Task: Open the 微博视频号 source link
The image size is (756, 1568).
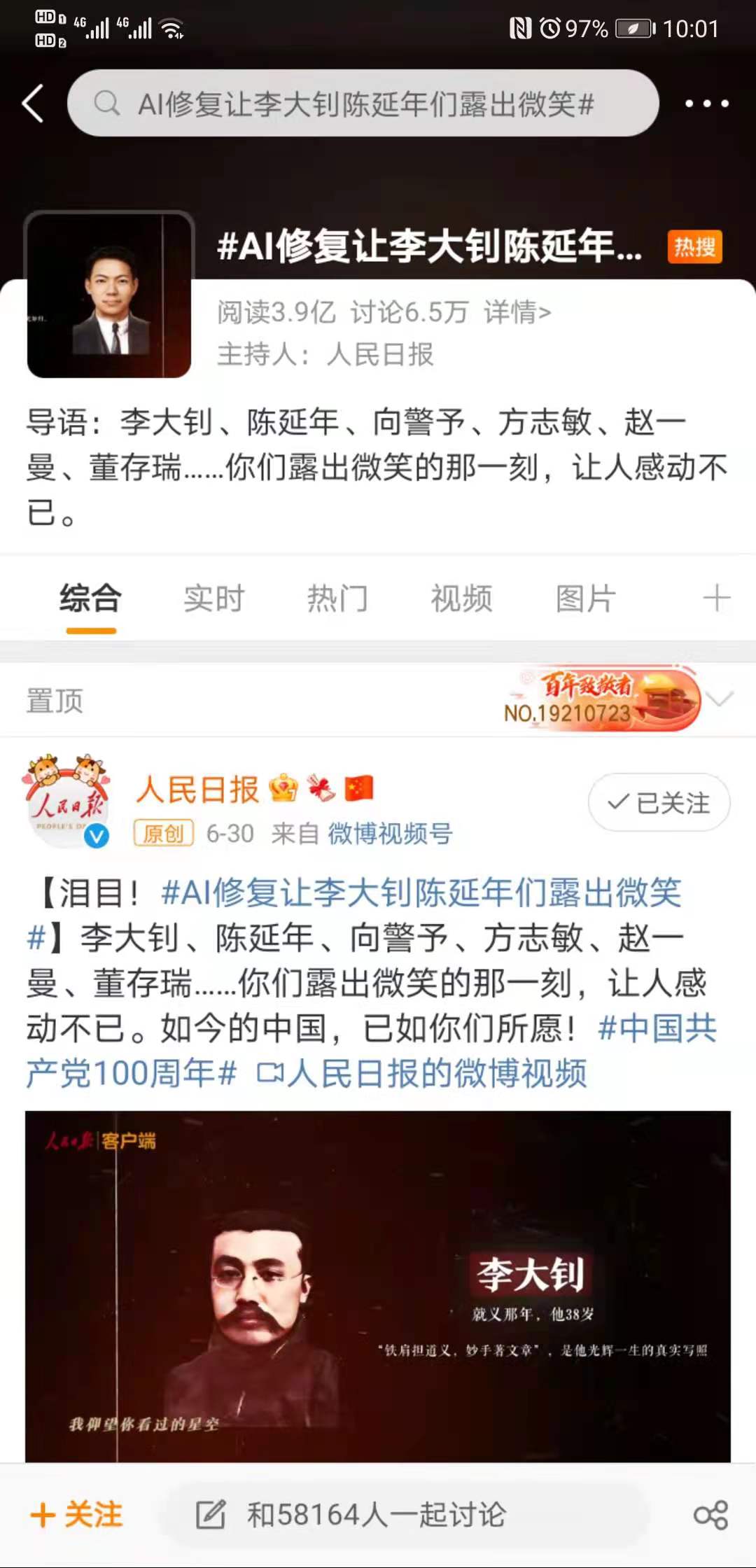Action: coord(391,834)
